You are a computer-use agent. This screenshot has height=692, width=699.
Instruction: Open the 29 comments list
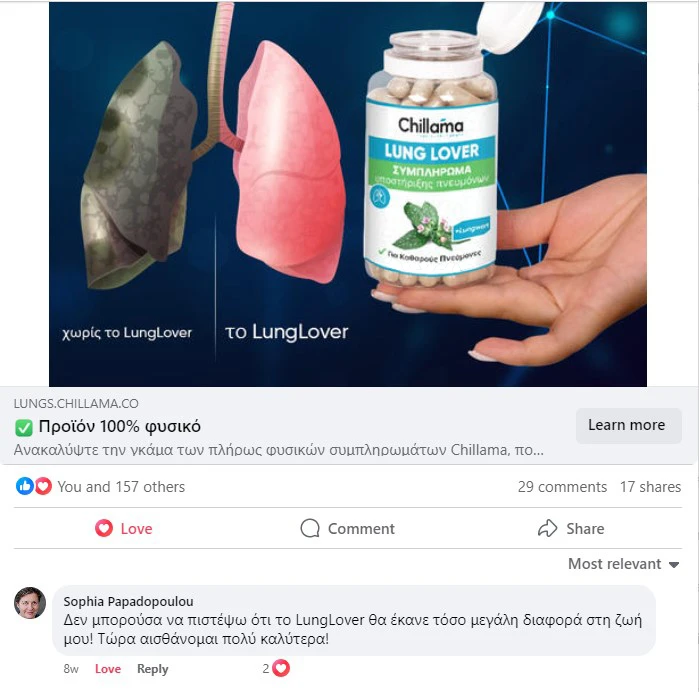[x=562, y=487]
